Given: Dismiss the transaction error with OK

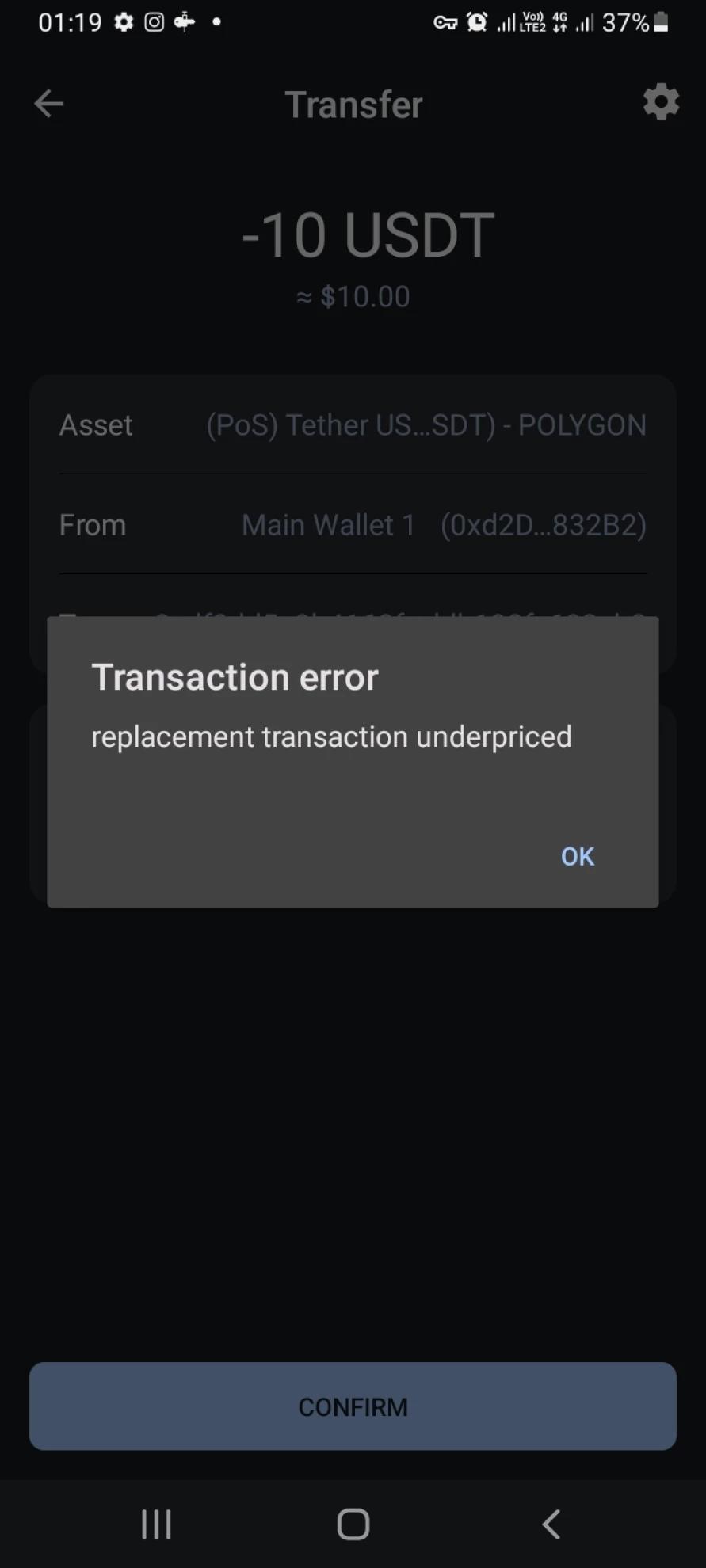Looking at the screenshot, I should pyautogui.click(x=577, y=856).
